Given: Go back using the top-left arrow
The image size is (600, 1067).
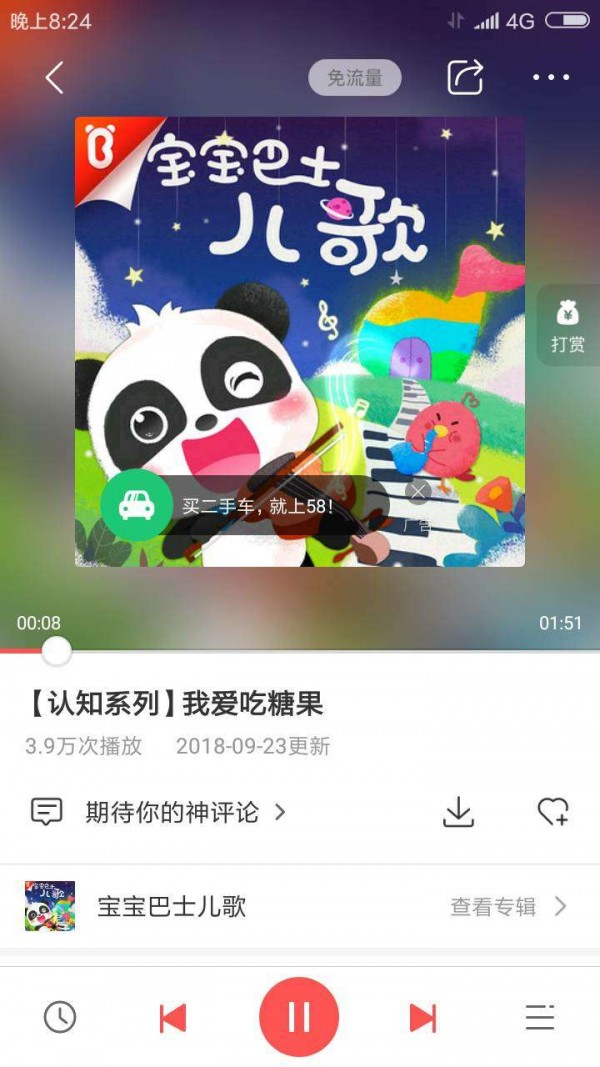Looking at the screenshot, I should (x=55, y=77).
